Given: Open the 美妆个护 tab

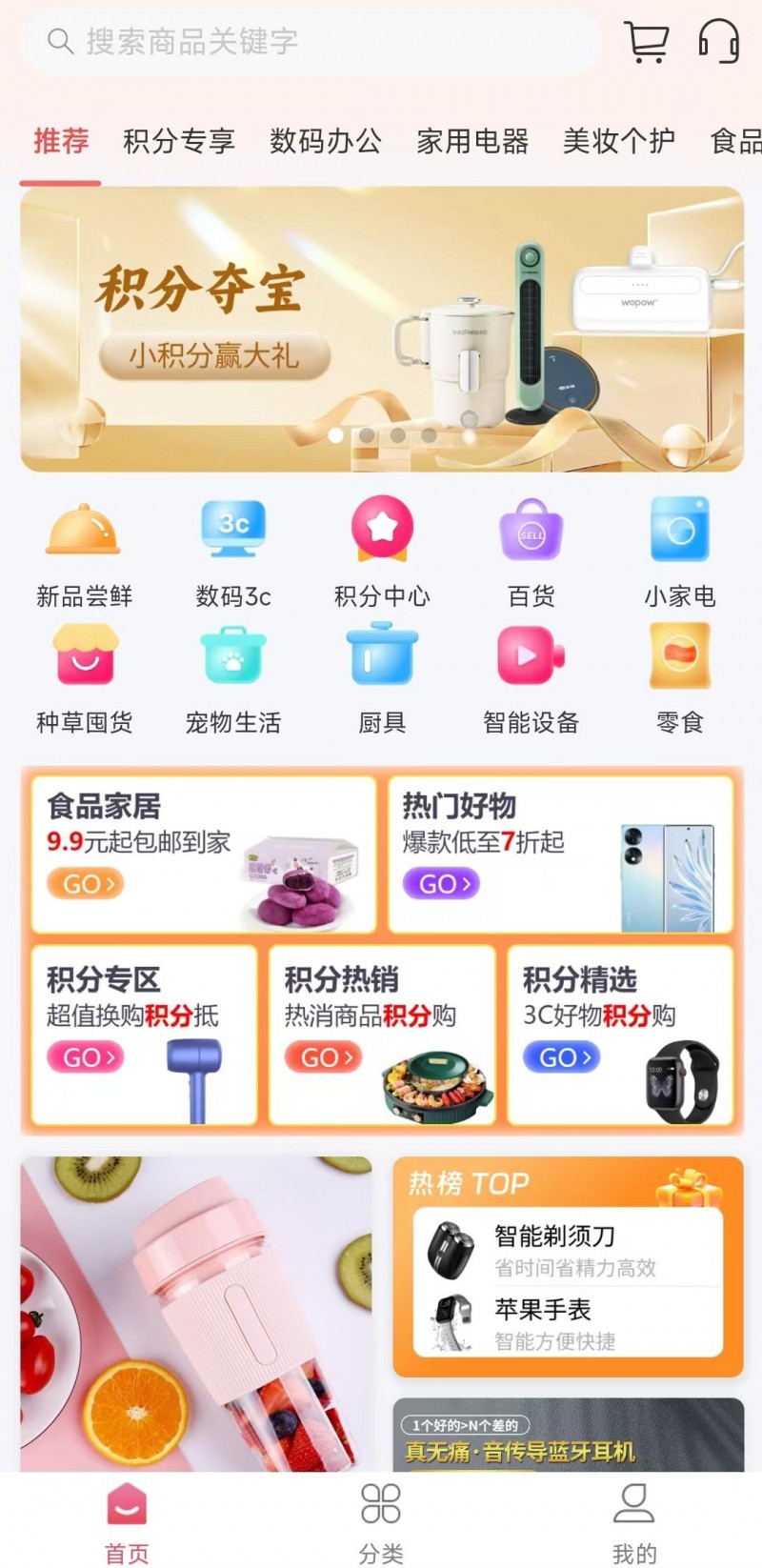Looking at the screenshot, I should pyautogui.click(x=619, y=142).
